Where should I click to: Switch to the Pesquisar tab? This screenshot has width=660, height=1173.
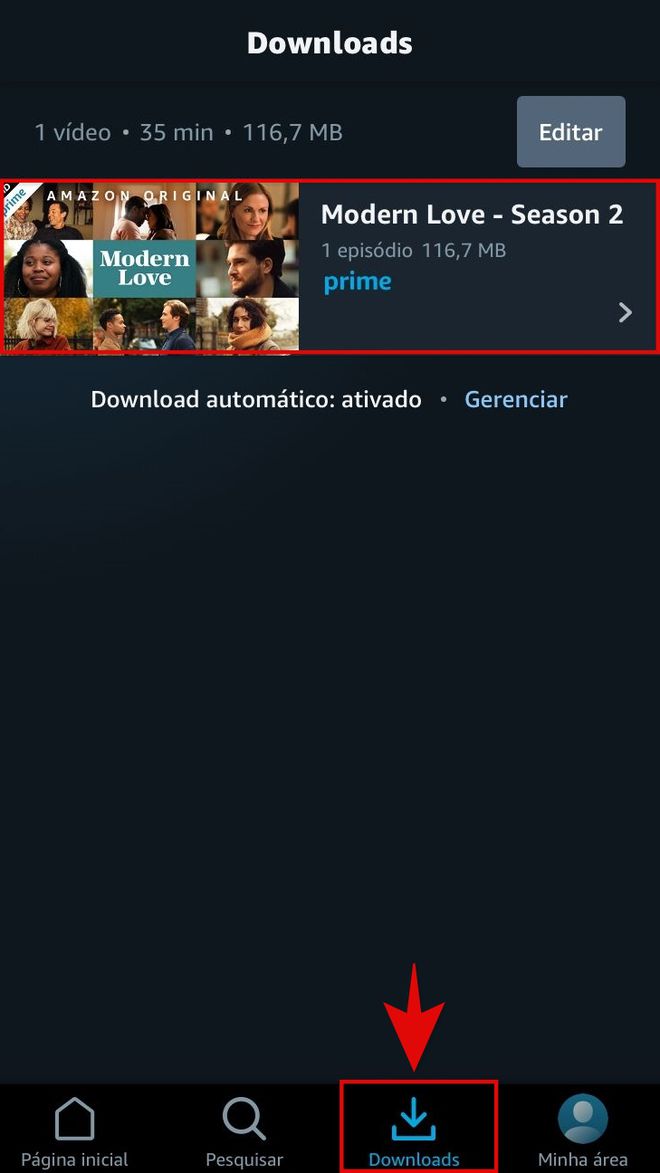point(244,1131)
